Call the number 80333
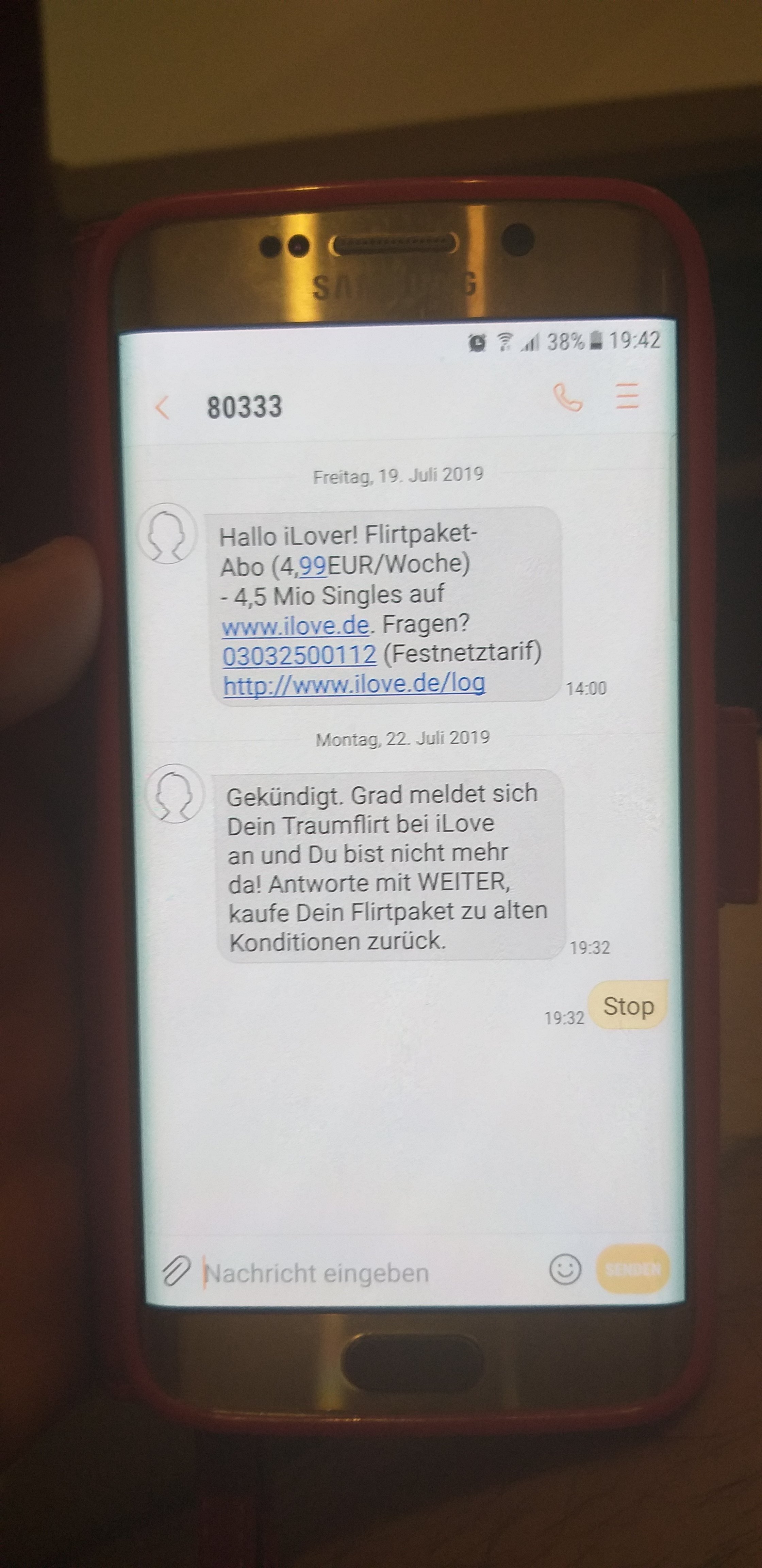Image resolution: width=762 pixels, height=1568 pixels. [x=567, y=398]
